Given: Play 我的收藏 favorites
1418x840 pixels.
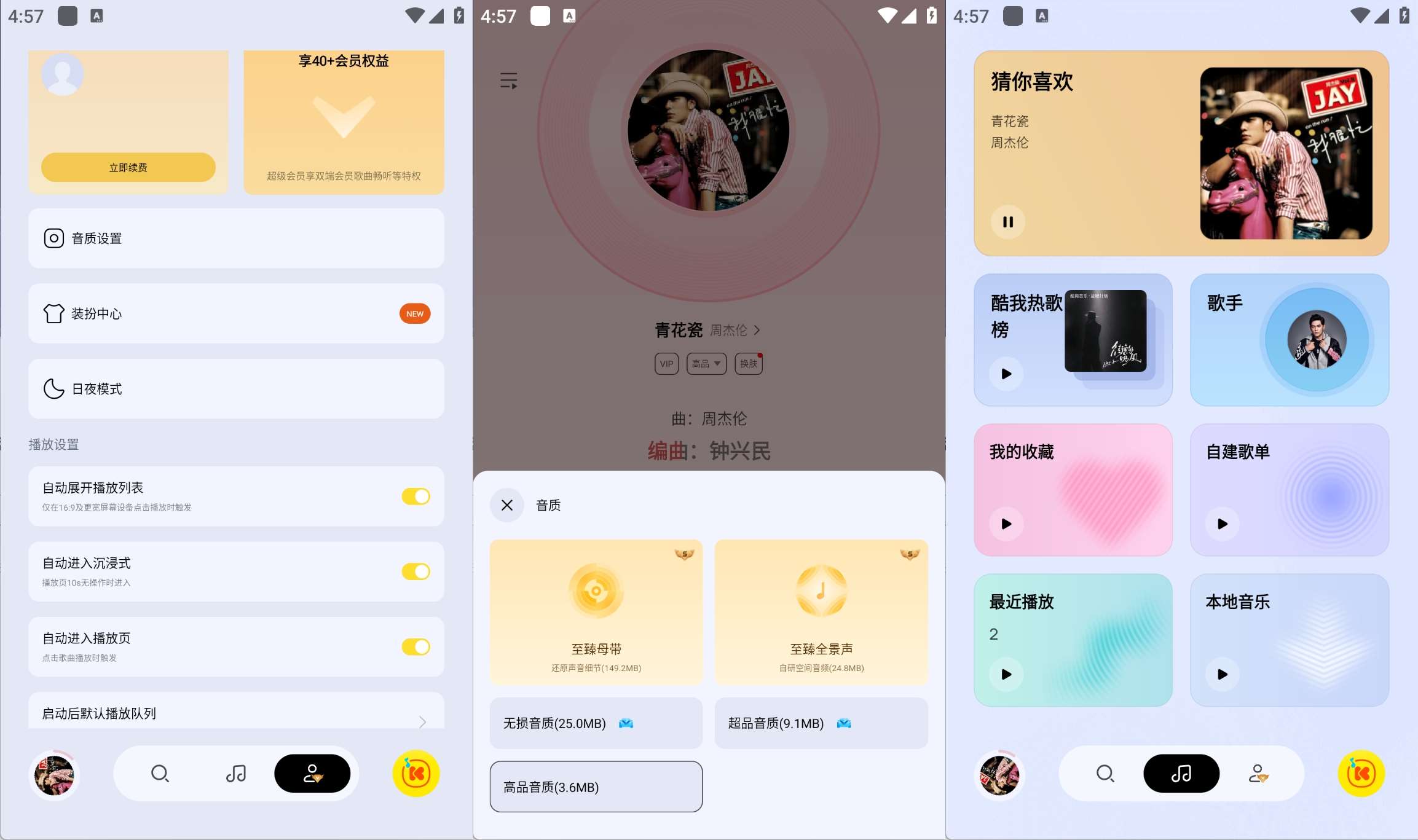Looking at the screenshot, I should (x=1006, y=524).
